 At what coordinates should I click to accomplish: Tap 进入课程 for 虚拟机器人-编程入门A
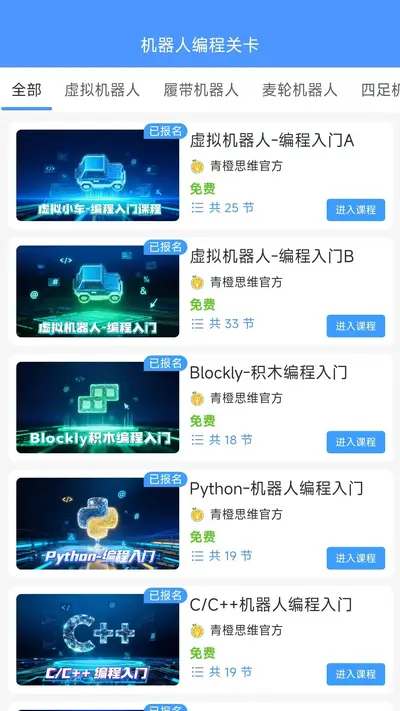(x=356, y=210)
